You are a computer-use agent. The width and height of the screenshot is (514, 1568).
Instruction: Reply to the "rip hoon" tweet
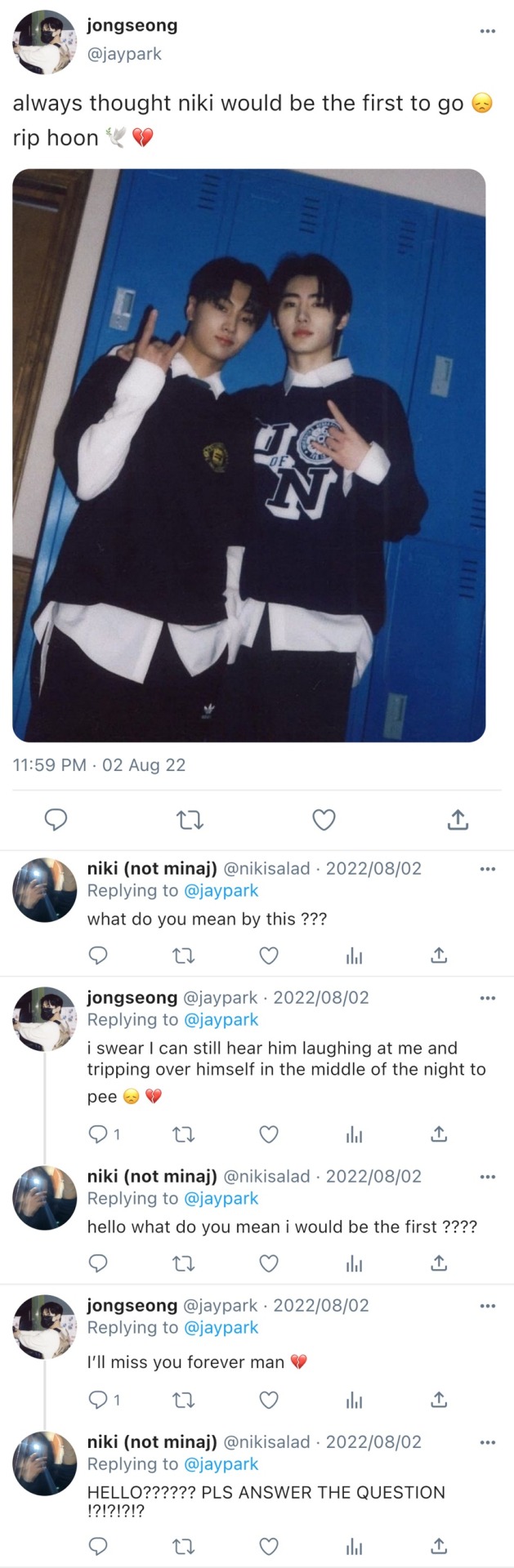click(56, 819)
